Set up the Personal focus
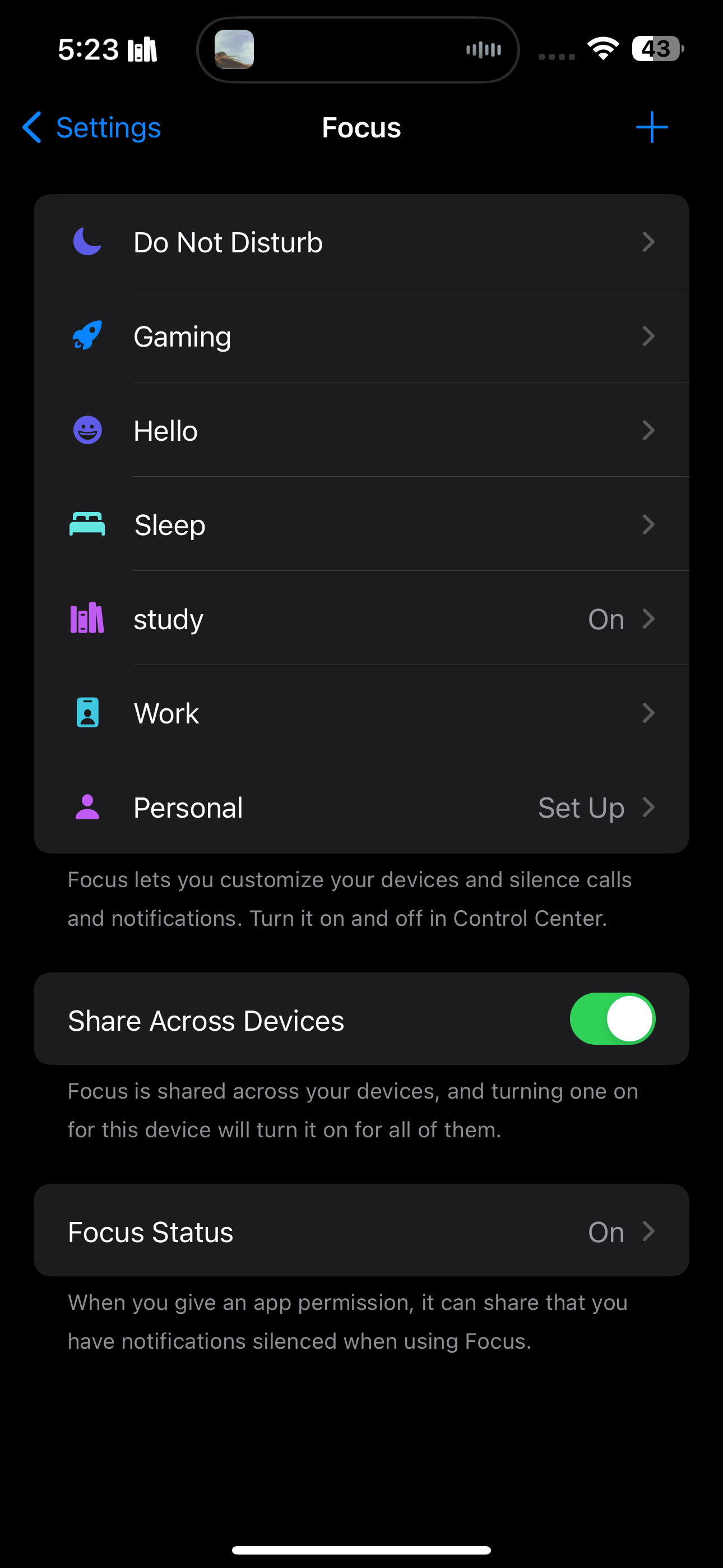The image size is (723, 1568). (581, 807)
